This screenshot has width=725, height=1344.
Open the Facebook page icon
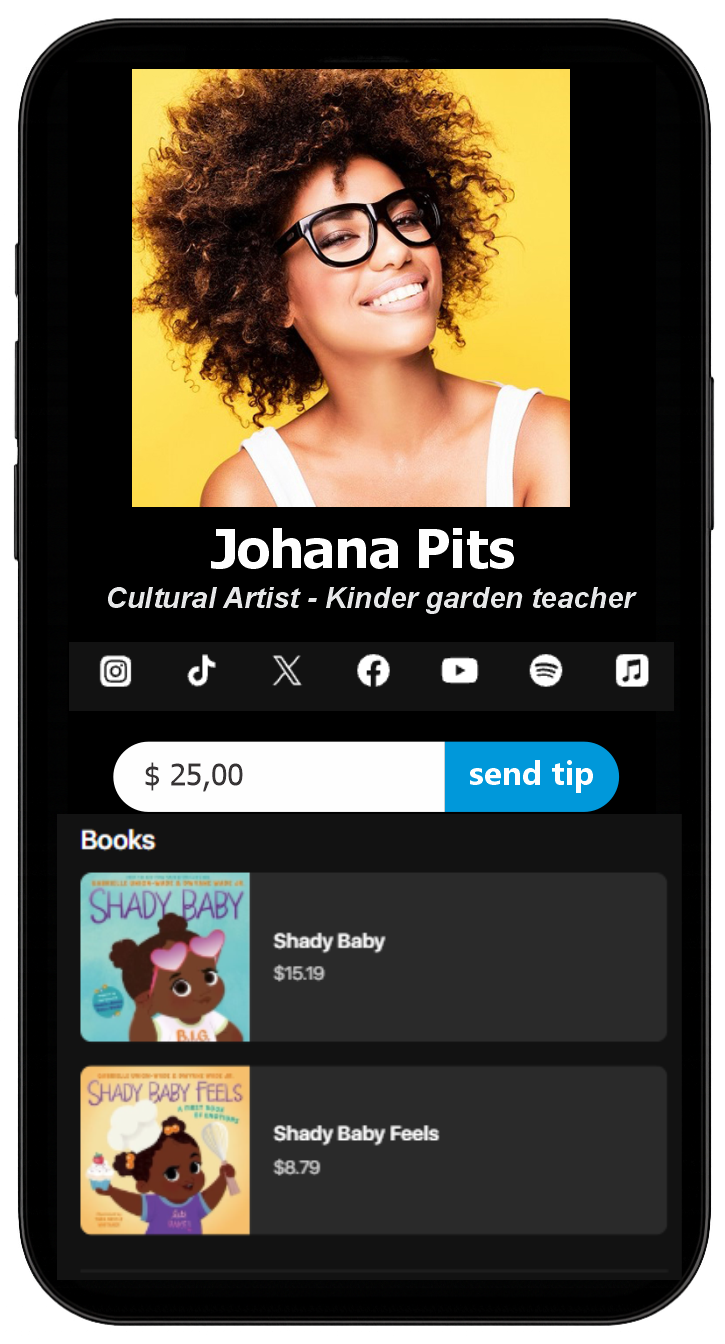click(373, 671)
